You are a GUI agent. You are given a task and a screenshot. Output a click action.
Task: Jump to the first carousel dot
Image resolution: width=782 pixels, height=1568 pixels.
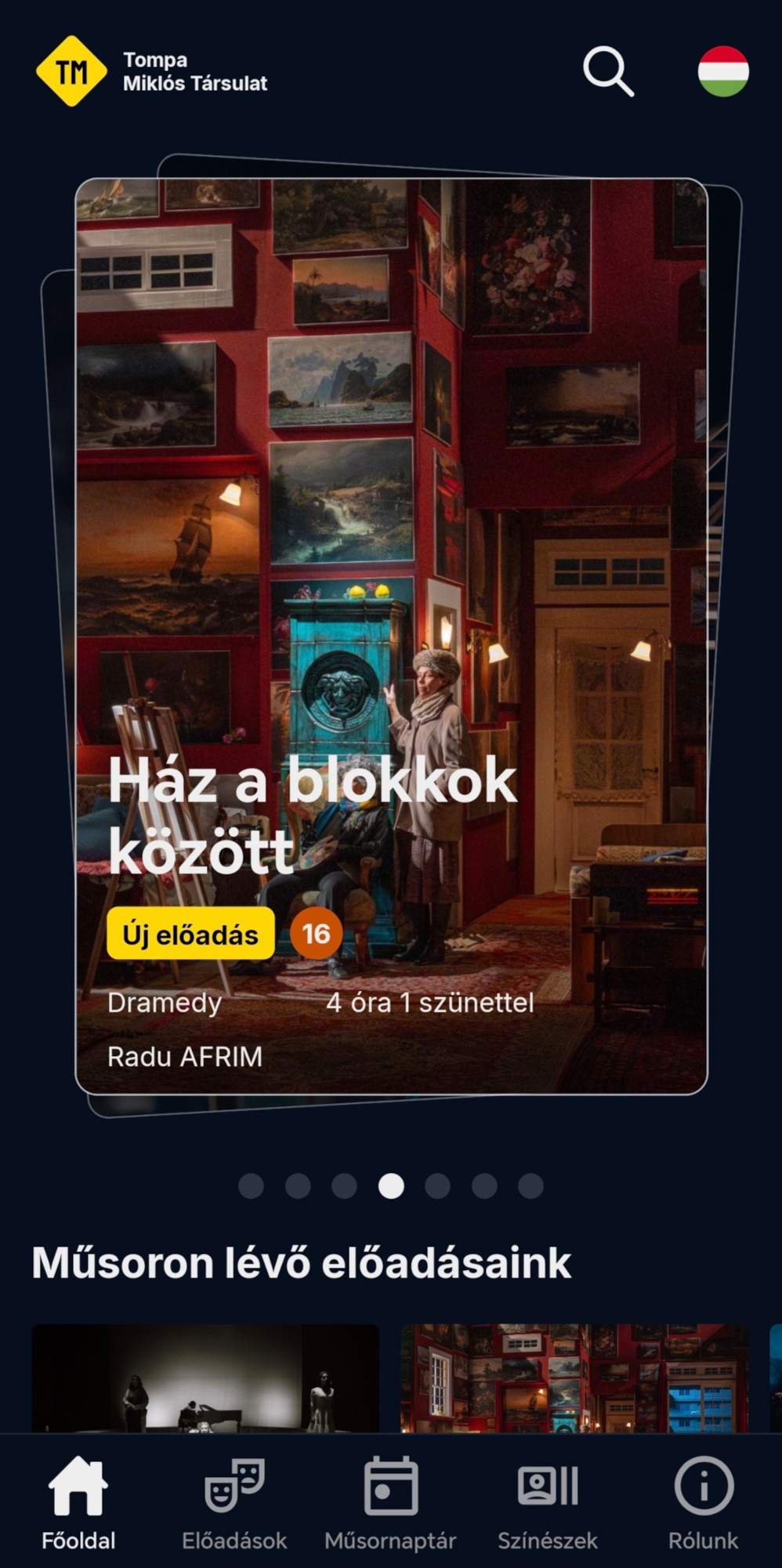pyautogui.click(x=251, y=1186)
